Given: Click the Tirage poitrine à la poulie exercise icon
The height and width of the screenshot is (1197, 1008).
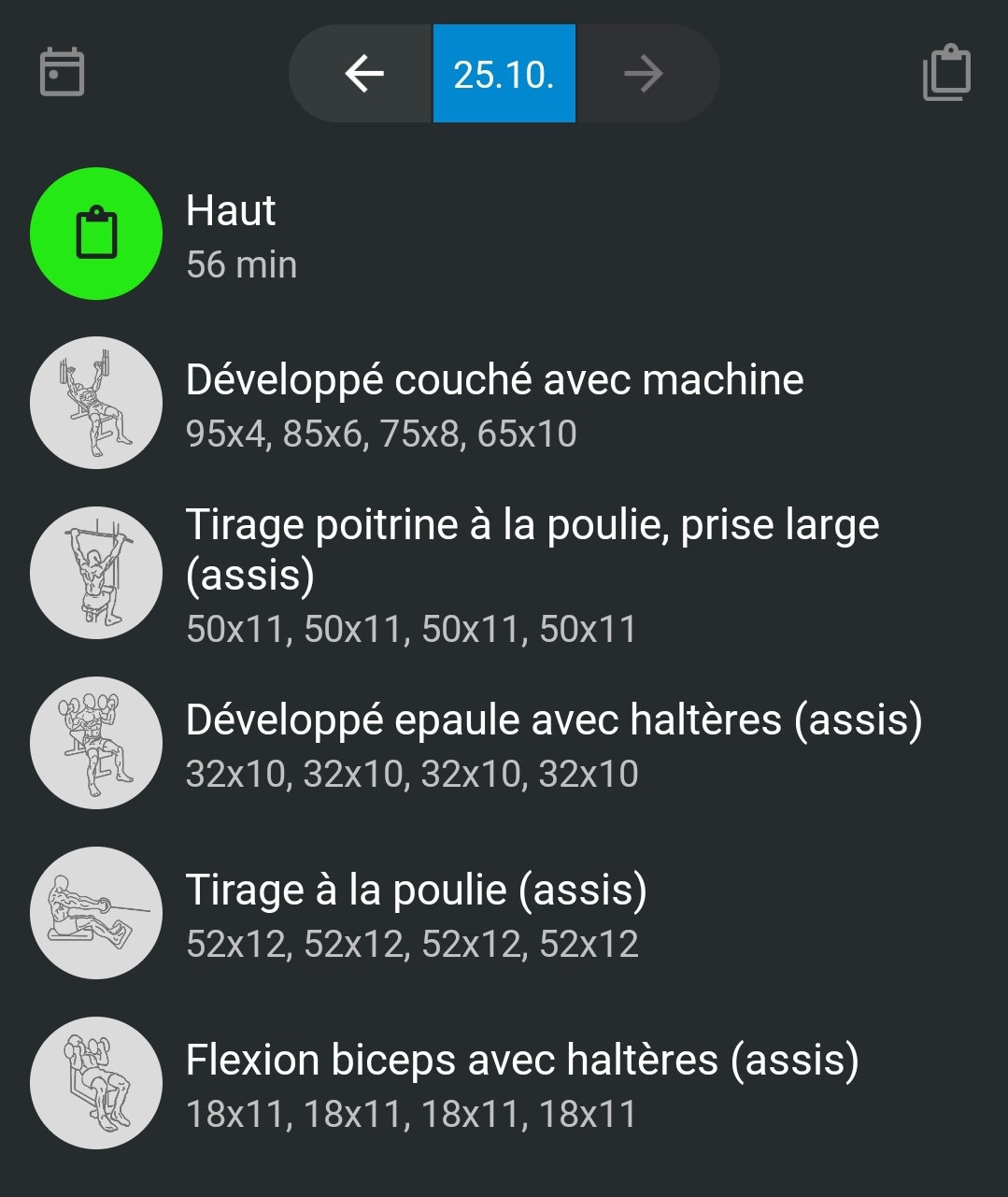Looking at the screenshot, I should pos(95,574).
